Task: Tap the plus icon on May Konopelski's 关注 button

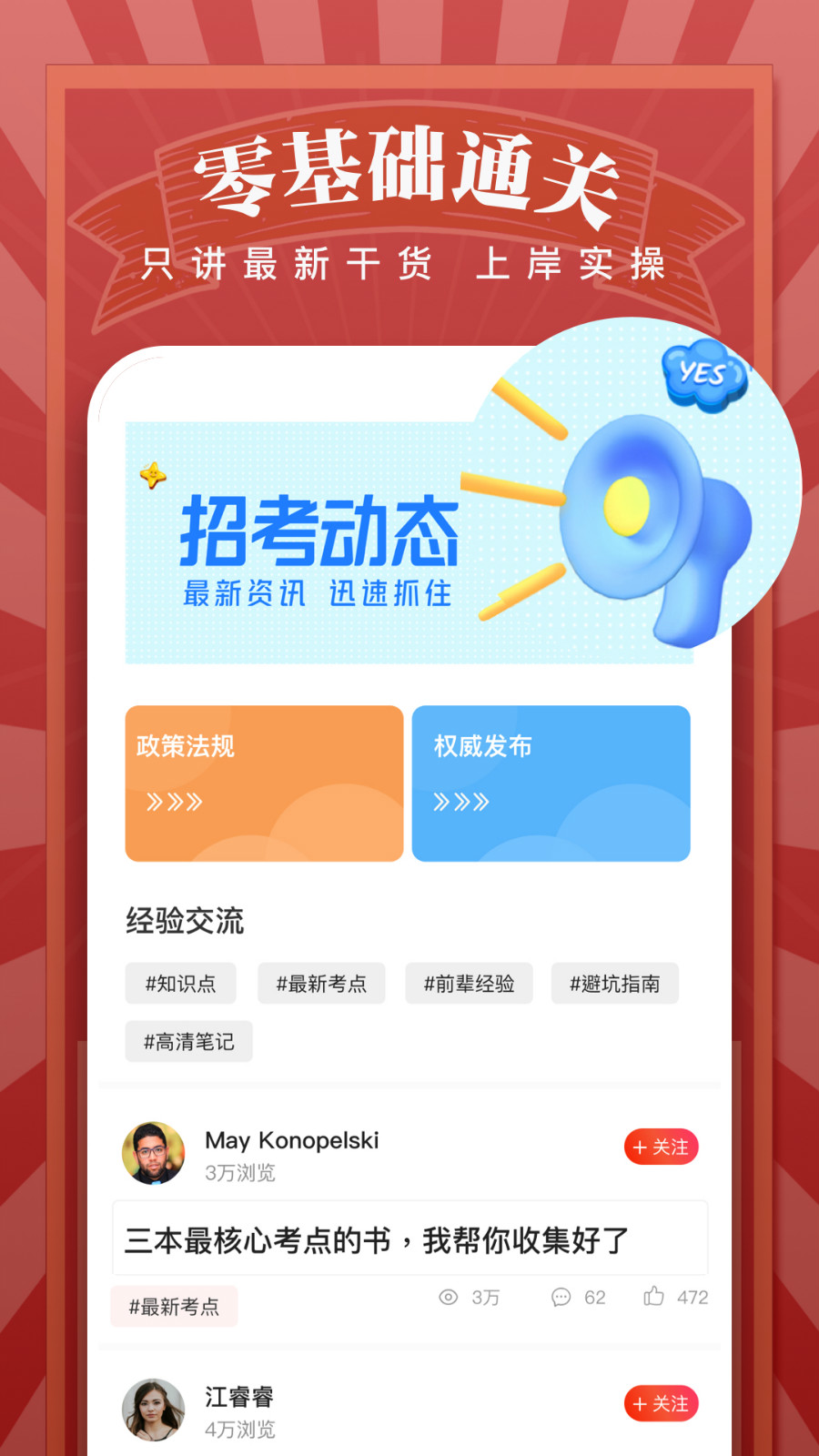Action: click(640, 1148)
